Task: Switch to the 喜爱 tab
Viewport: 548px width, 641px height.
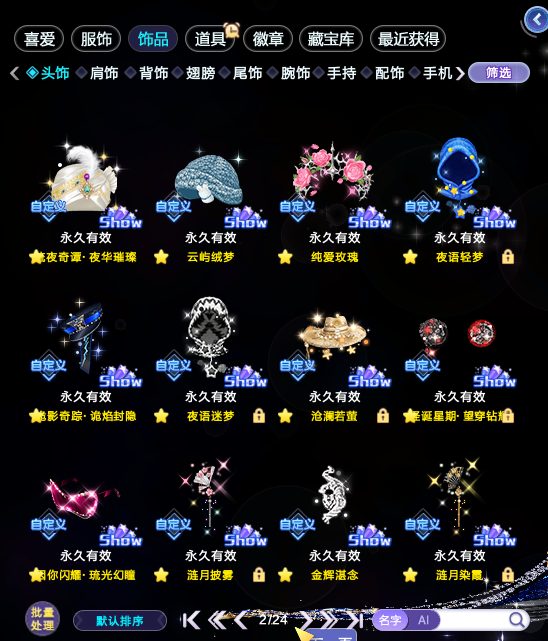Action: [x=39, y=39]
